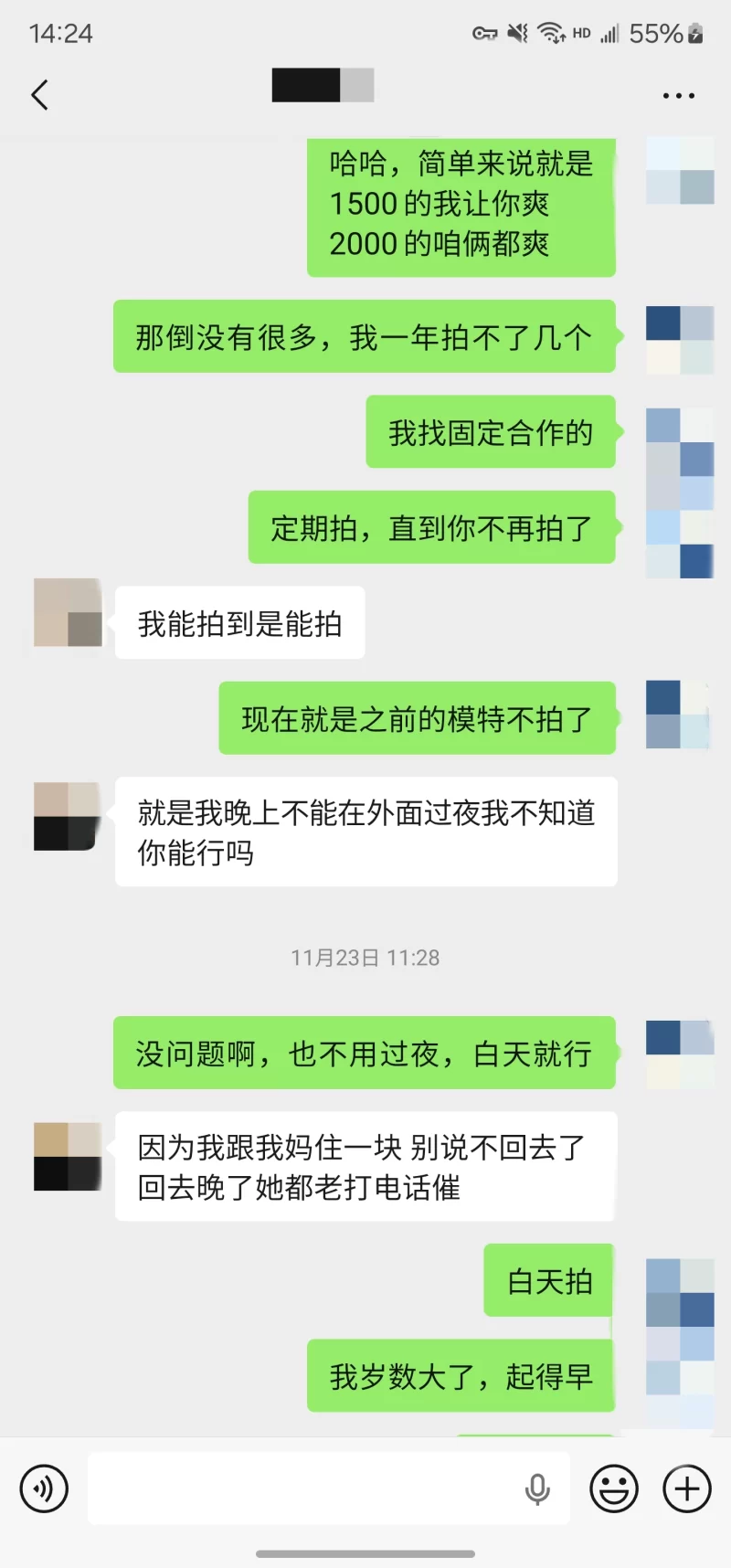Image resolution: width=731 pixels, height=1568 pixels.
Task: Open the chat info overflow menu
Action: point(678,95)
